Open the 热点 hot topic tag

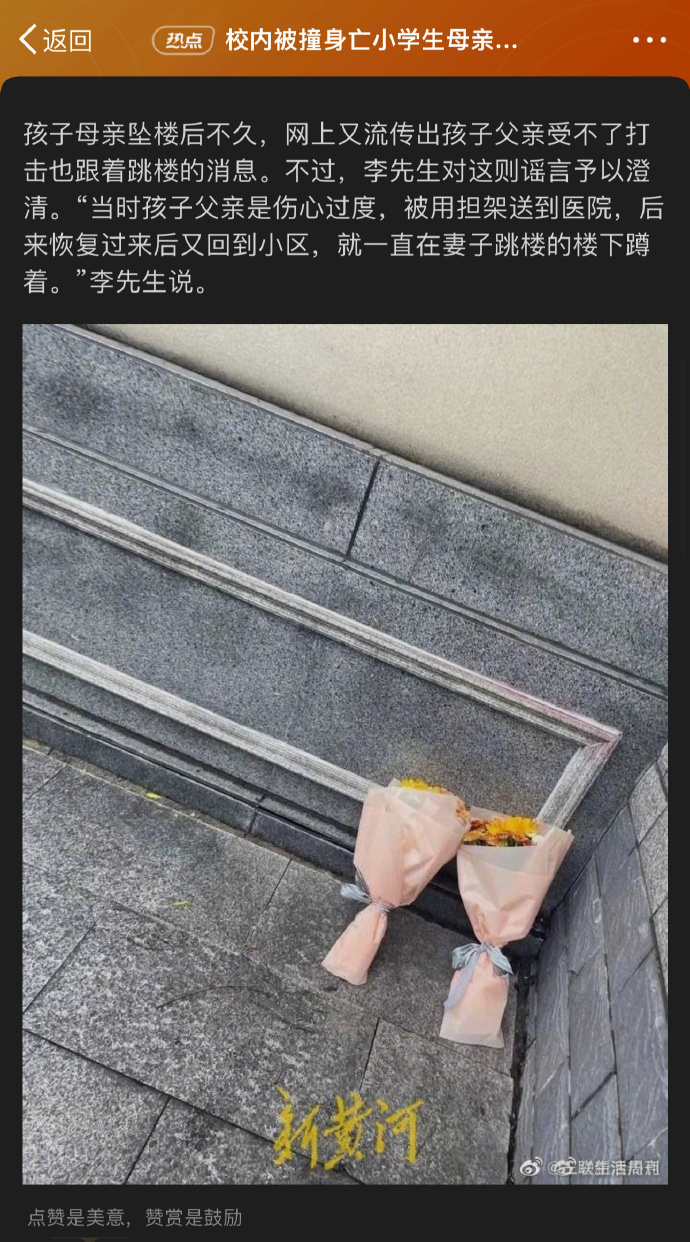pos(185,40)
